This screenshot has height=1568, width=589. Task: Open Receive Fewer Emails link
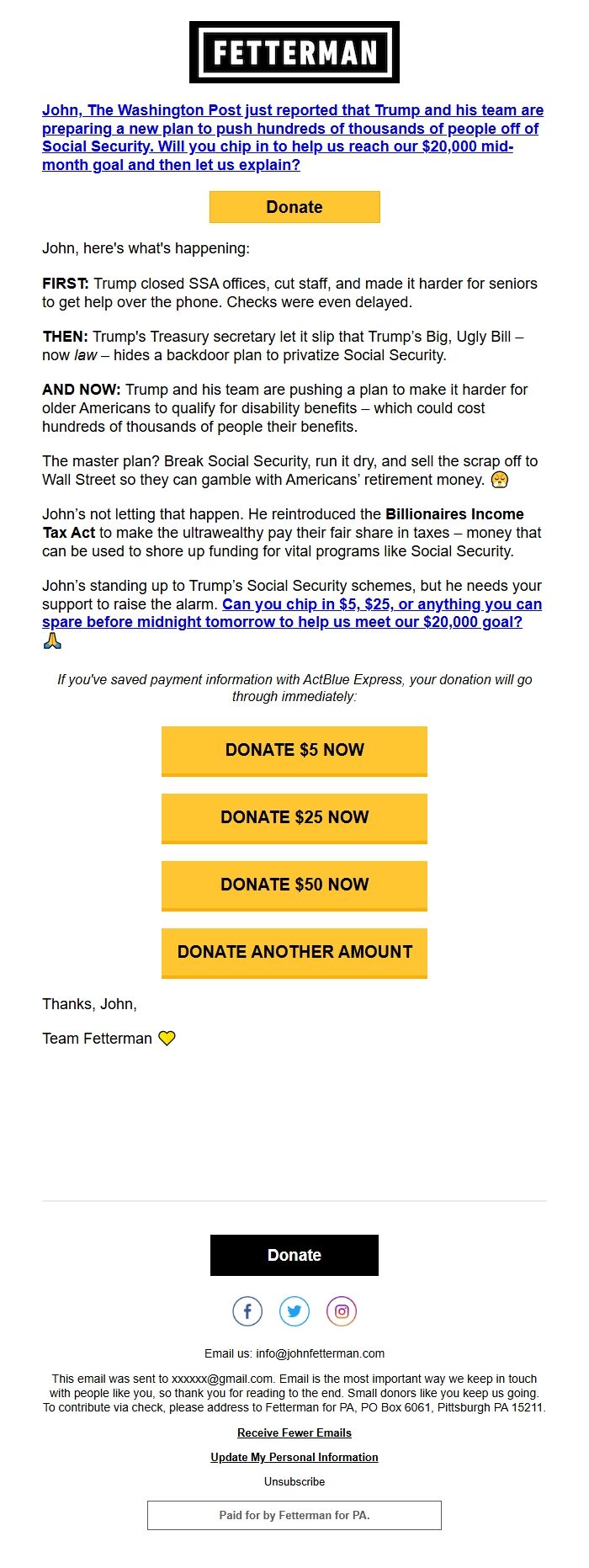(294, 1432)
